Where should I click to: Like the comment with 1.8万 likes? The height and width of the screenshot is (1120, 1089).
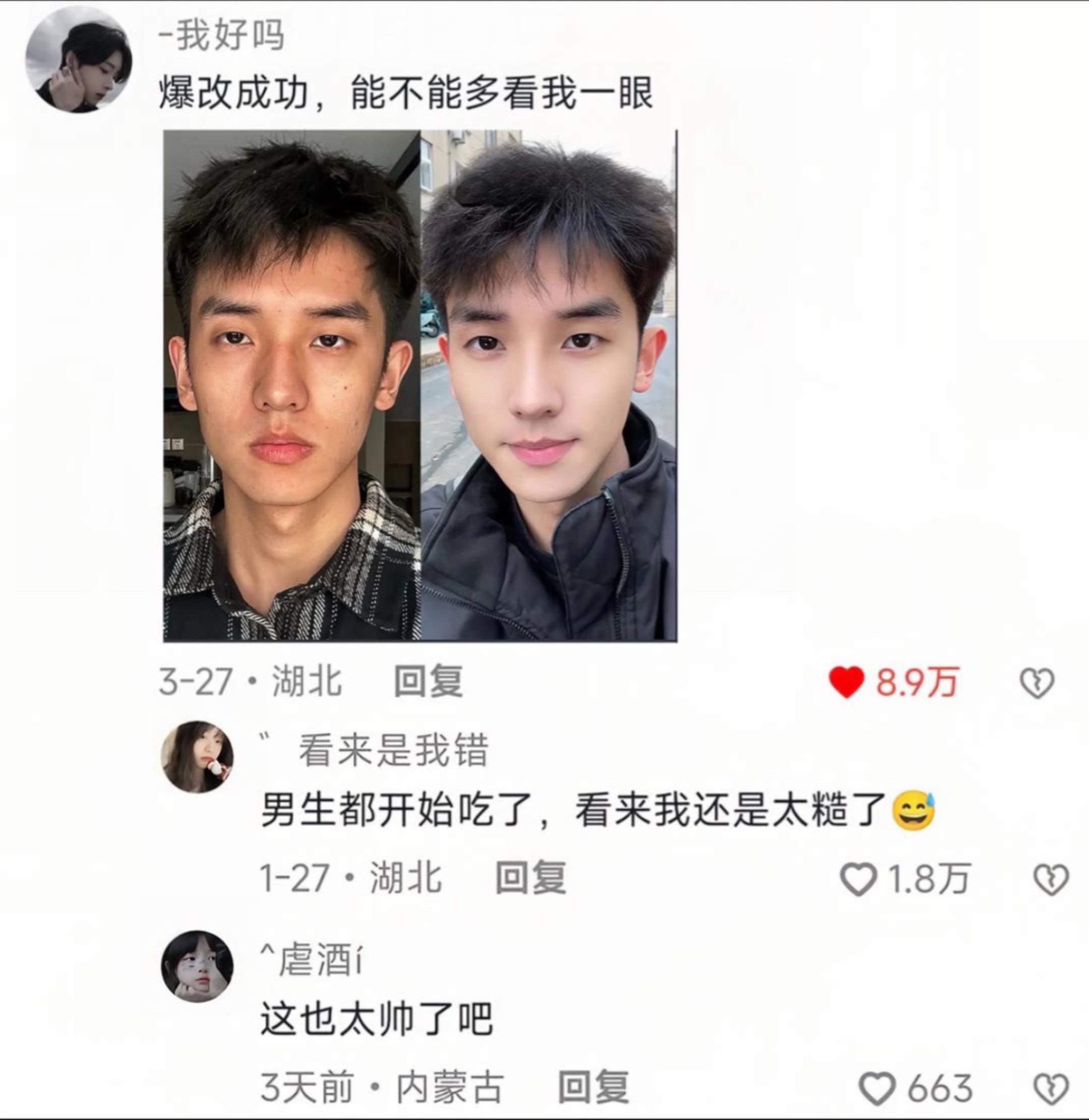point(858,879)
